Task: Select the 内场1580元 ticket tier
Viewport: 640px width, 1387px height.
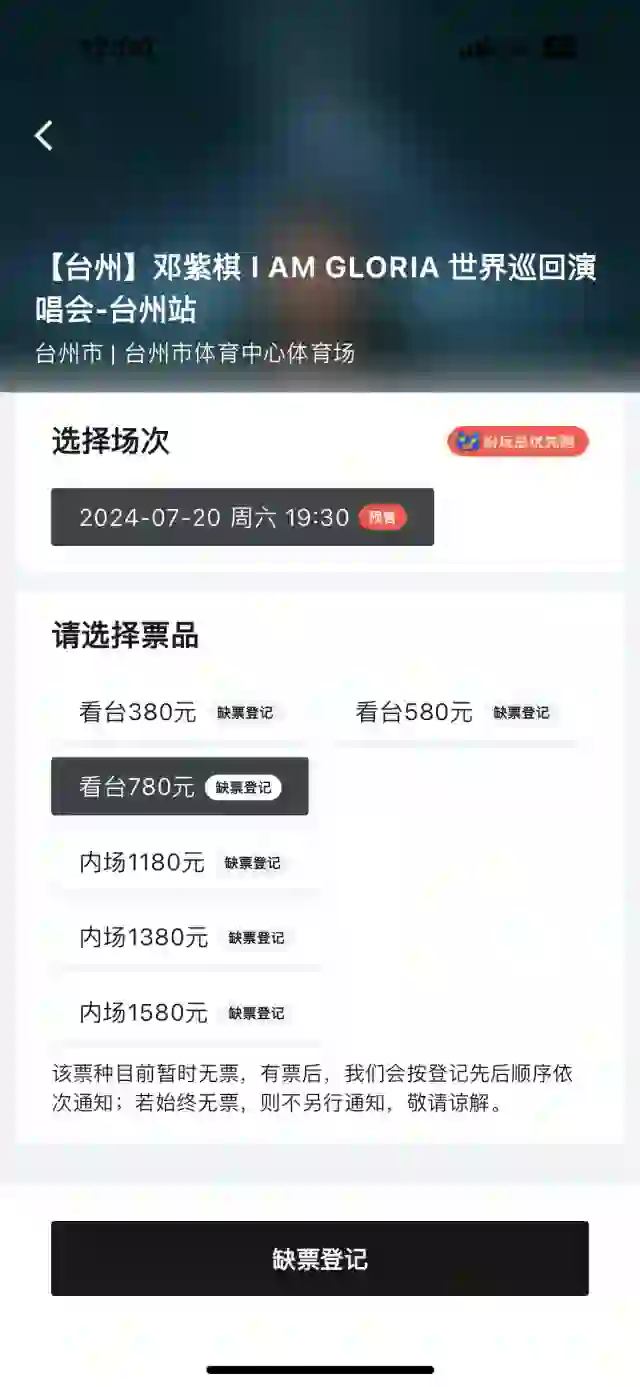Action: click(184, 1012)
